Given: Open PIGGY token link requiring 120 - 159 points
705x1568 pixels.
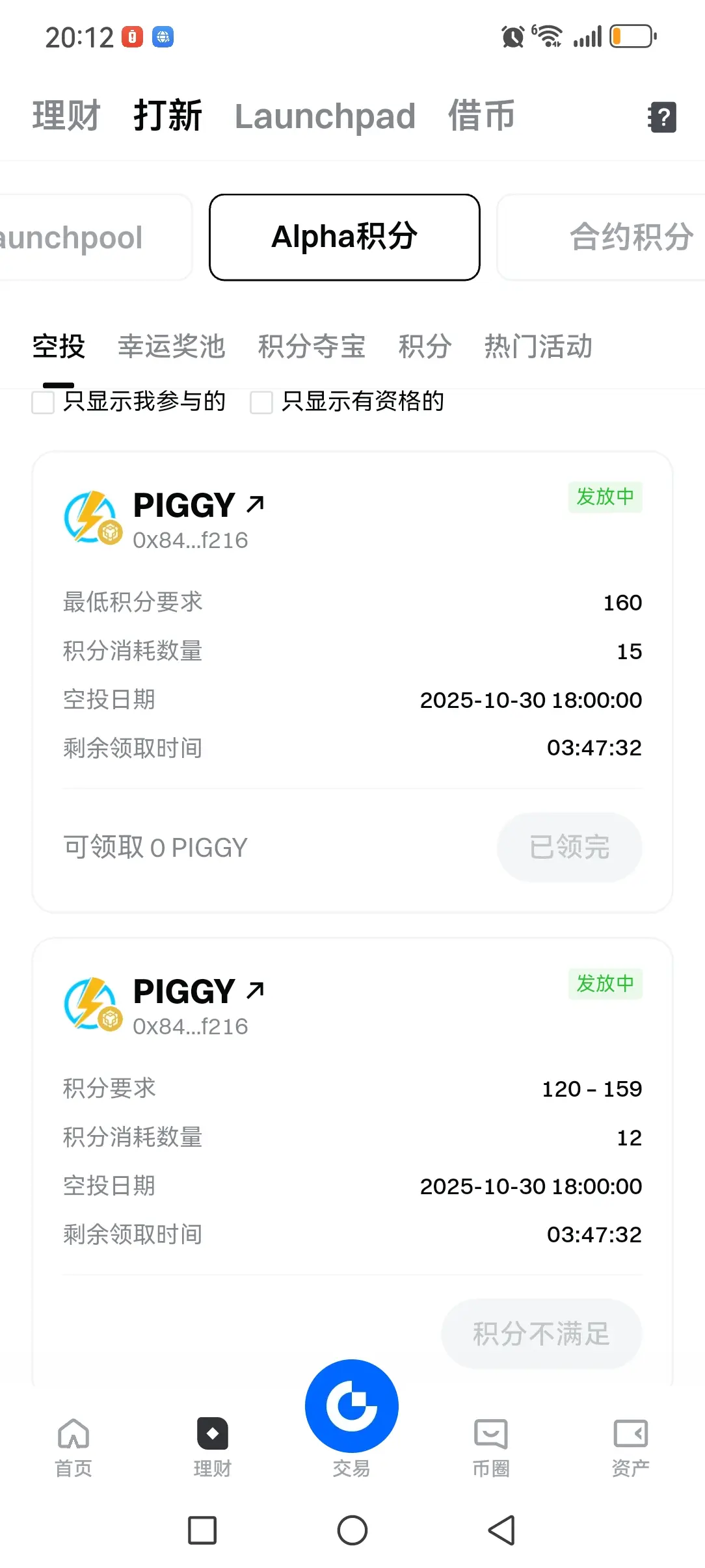Looking at the screenshot, I should point(255,991).
